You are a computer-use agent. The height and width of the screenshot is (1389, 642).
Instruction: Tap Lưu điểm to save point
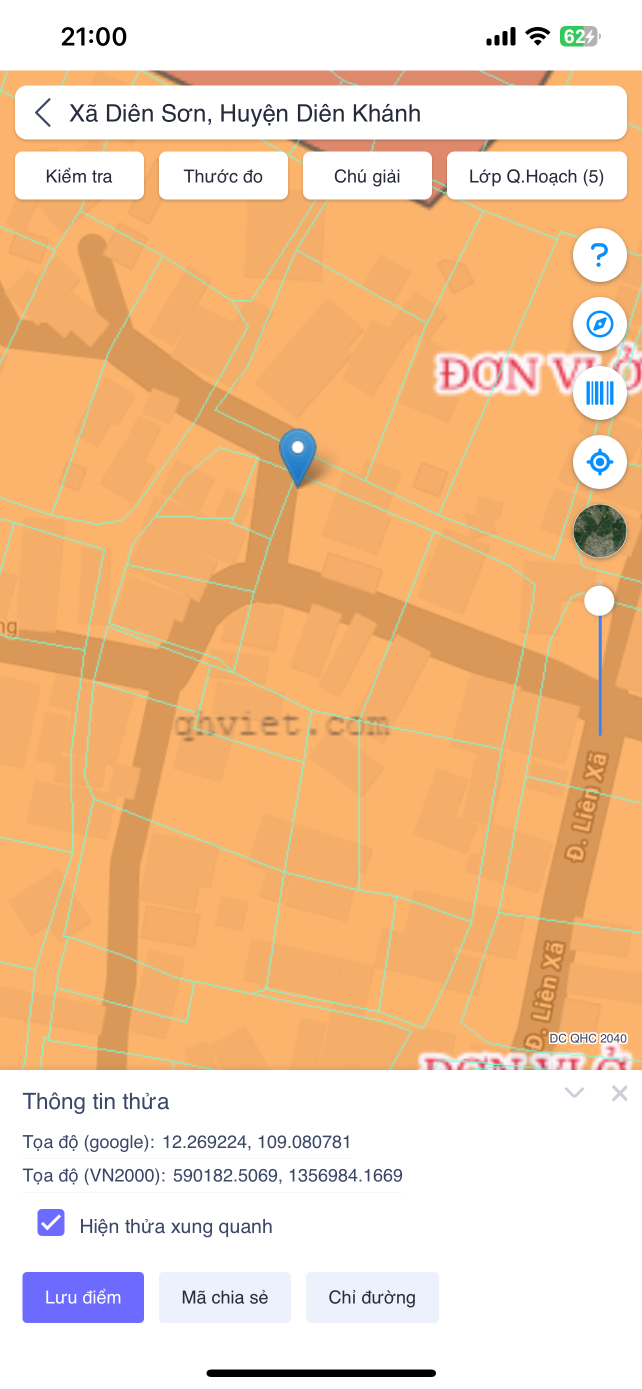(83, 1297)
